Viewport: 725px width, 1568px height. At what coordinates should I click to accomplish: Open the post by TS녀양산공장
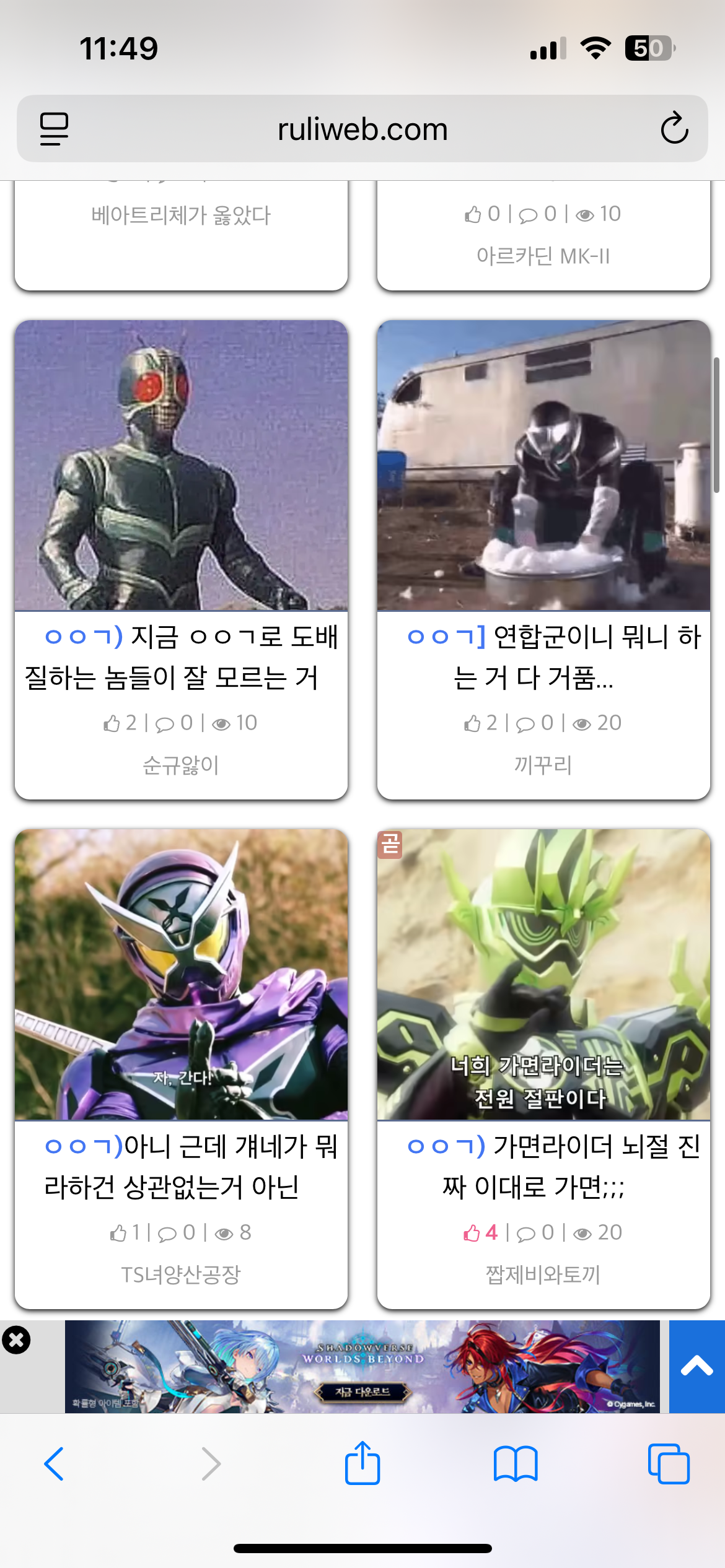(x=181, y=1165)
